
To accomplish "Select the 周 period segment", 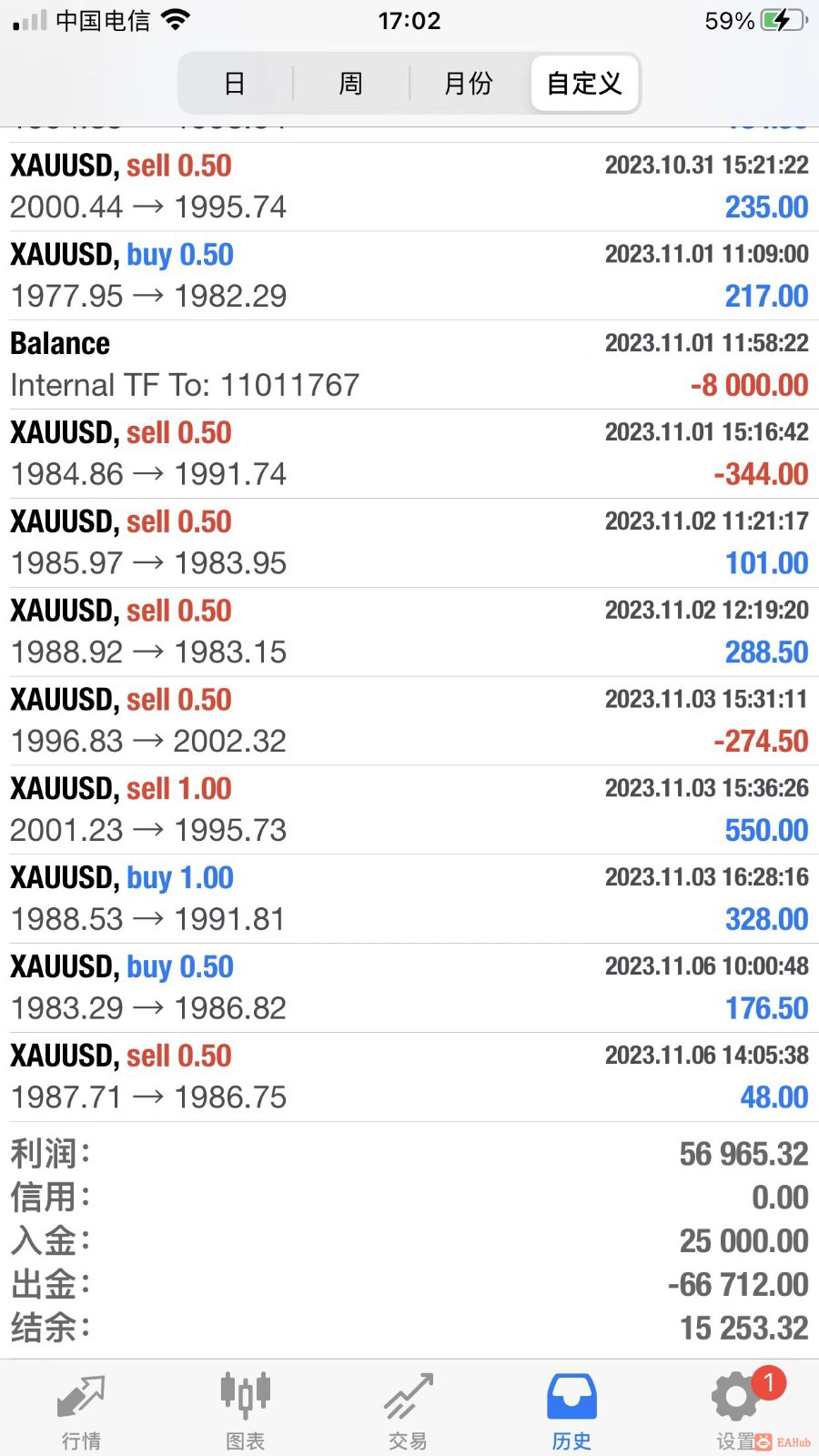I will (x=350, y=84).
